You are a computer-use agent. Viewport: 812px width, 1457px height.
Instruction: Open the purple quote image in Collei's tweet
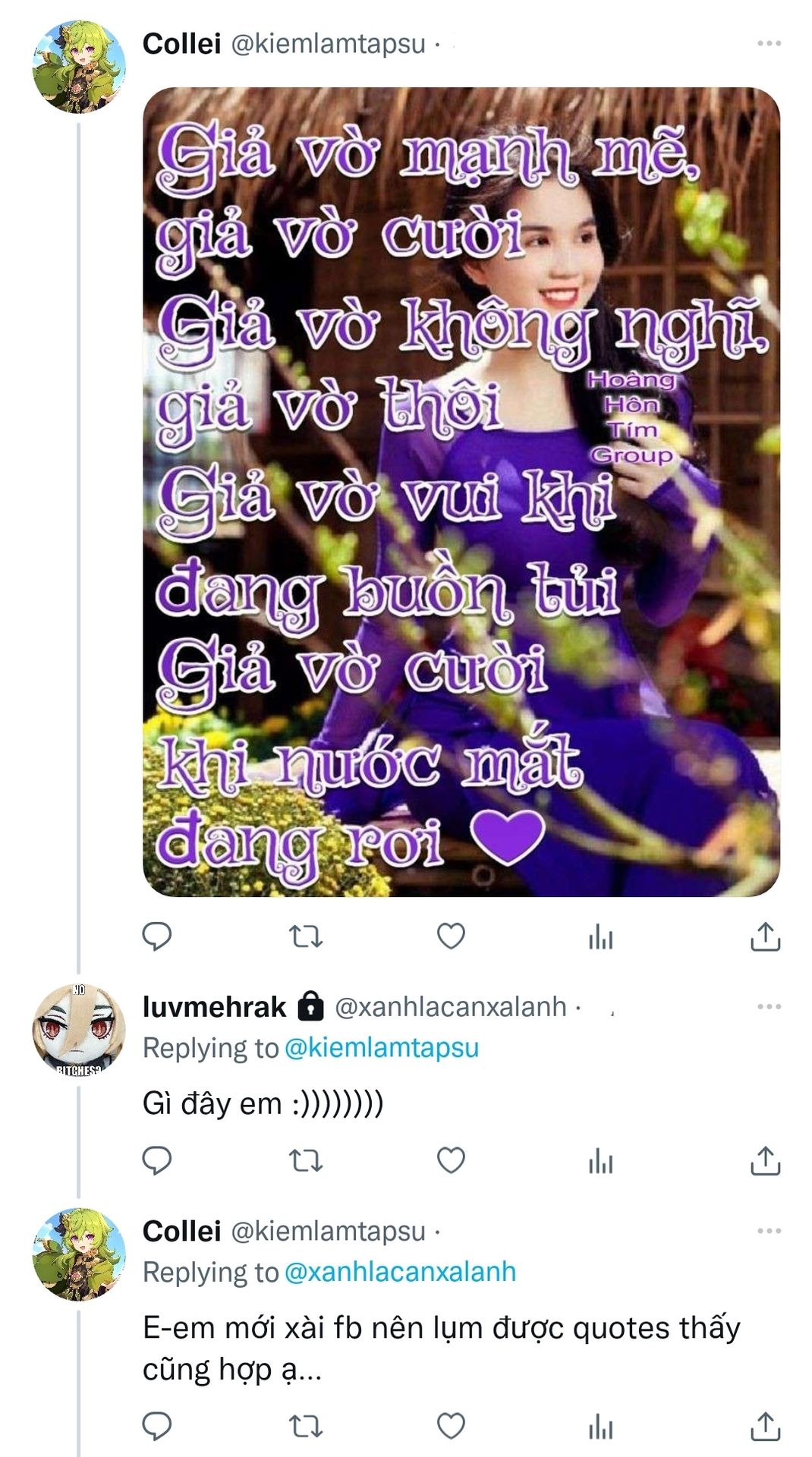(x=461, y=492)
